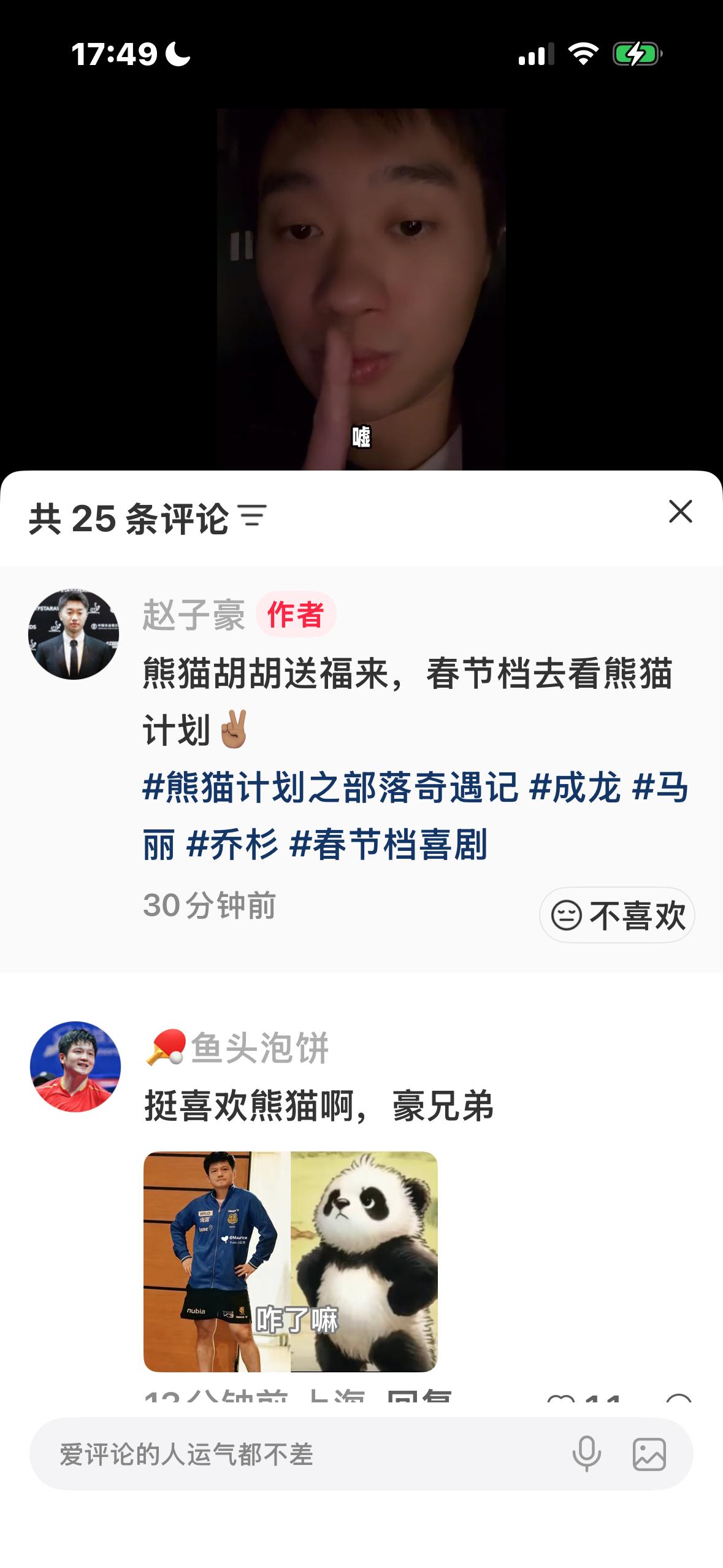This screenshot has width=723, height=1568.
Task: Focus the comment field 爱评论的人运气都不差
Action: point(294,1454)
